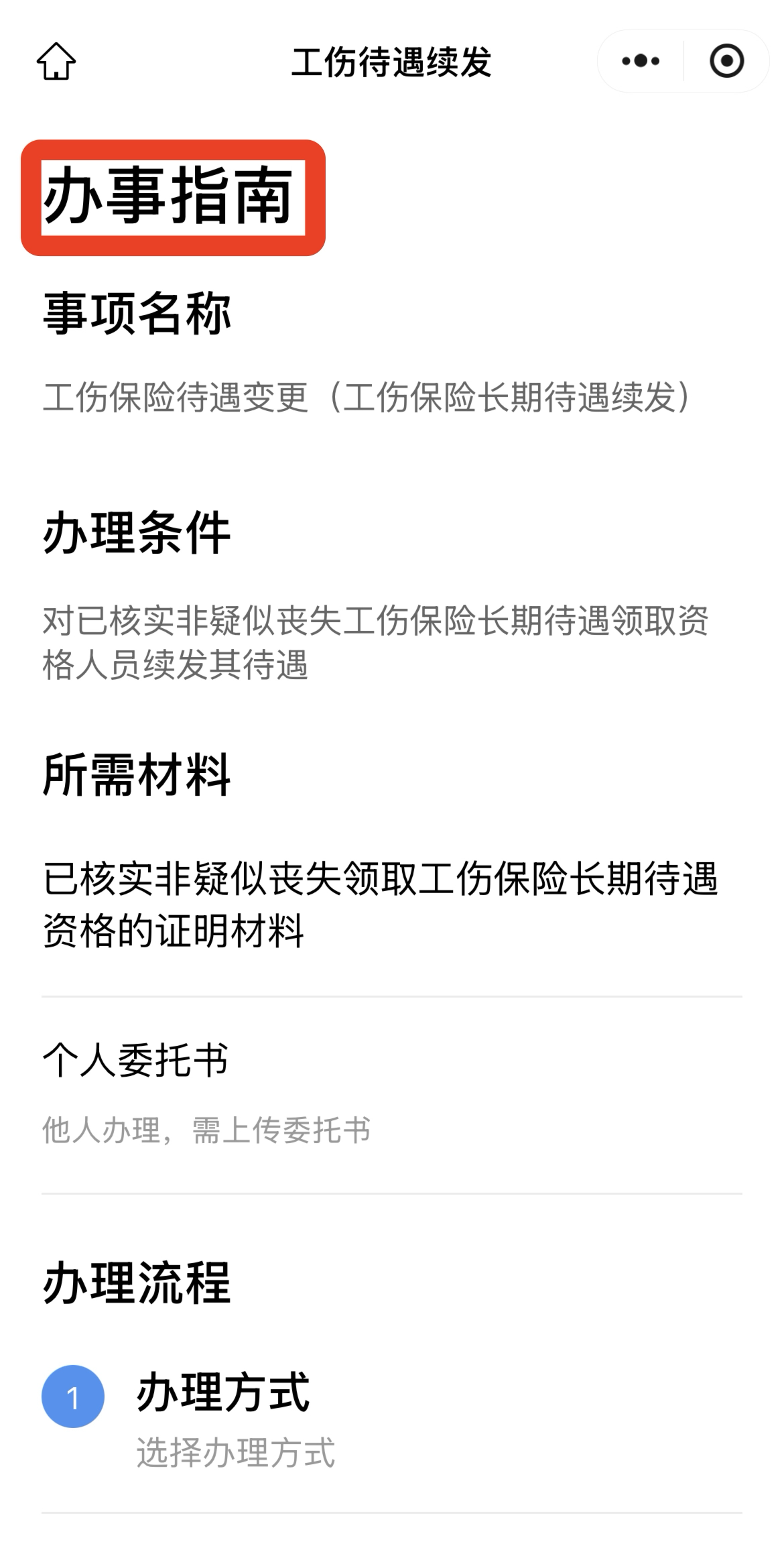Go to the mini program home page

(x=56, y=62)
